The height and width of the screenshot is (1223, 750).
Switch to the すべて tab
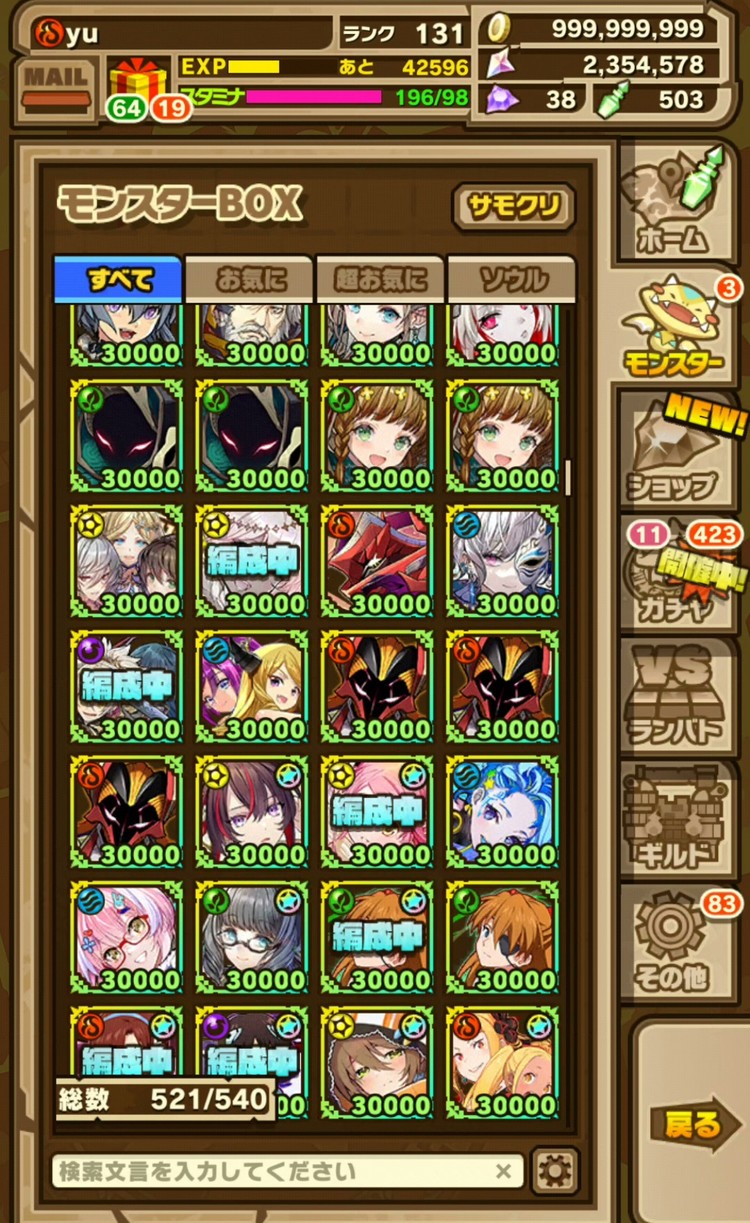(x=118, y=279)
